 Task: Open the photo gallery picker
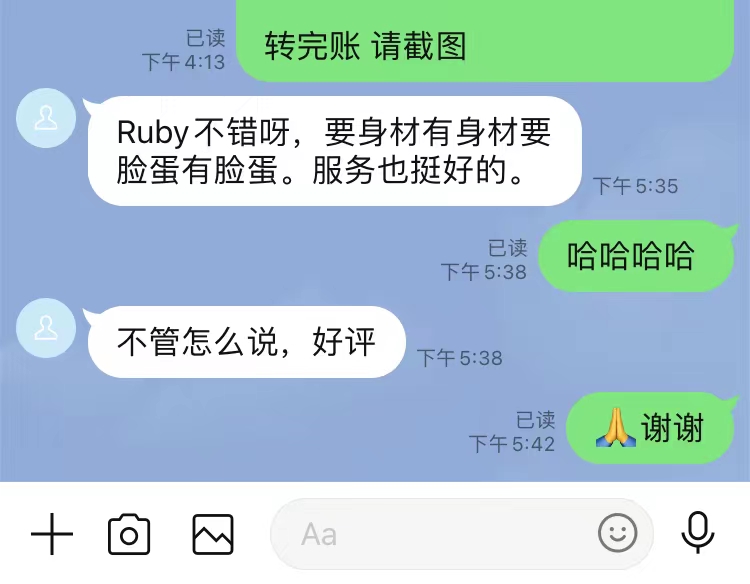coord(212,535)
